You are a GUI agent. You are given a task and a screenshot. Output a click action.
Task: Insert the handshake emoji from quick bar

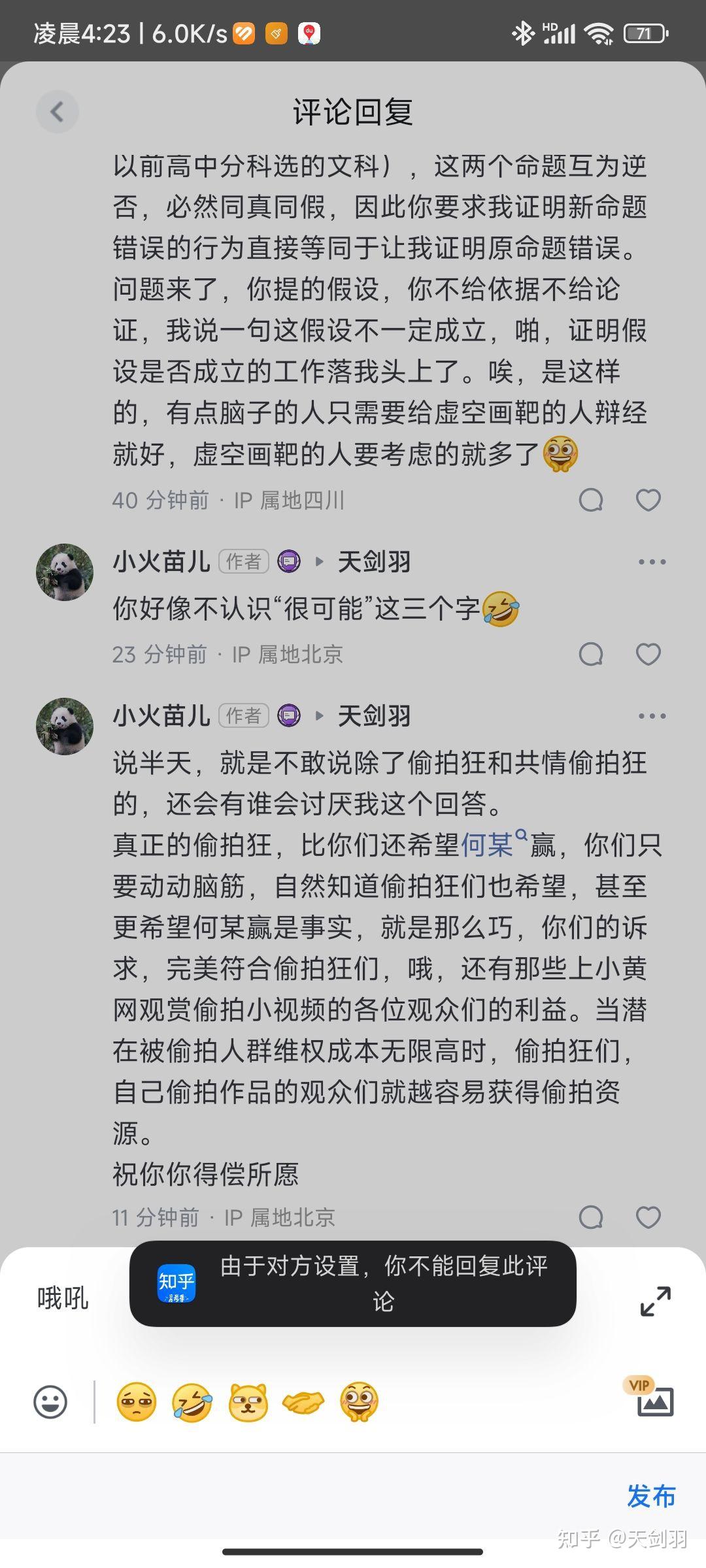click(303, 1403)
